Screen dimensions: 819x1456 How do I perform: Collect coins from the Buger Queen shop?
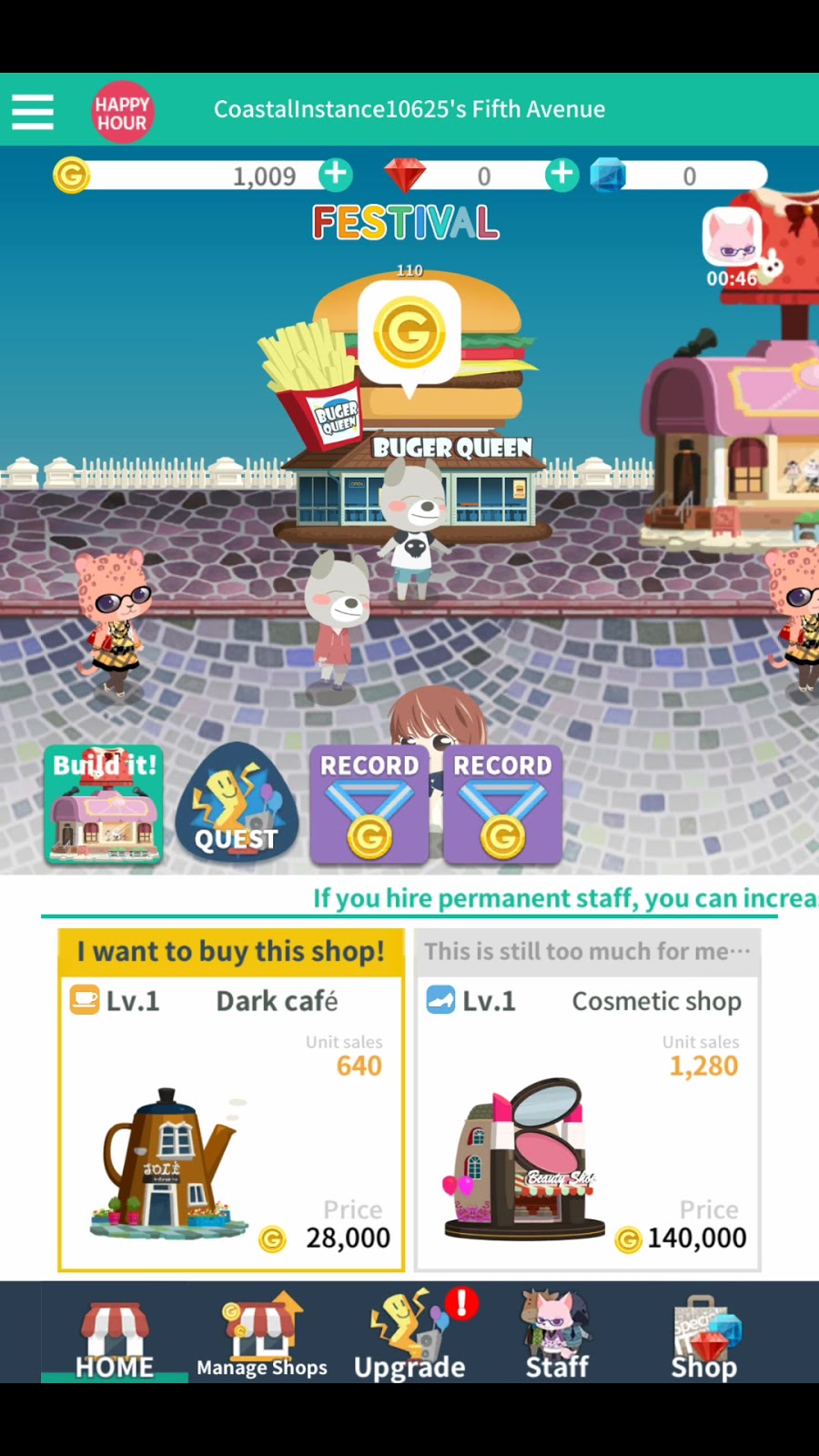pyautogui.click(x=409, y=333)
